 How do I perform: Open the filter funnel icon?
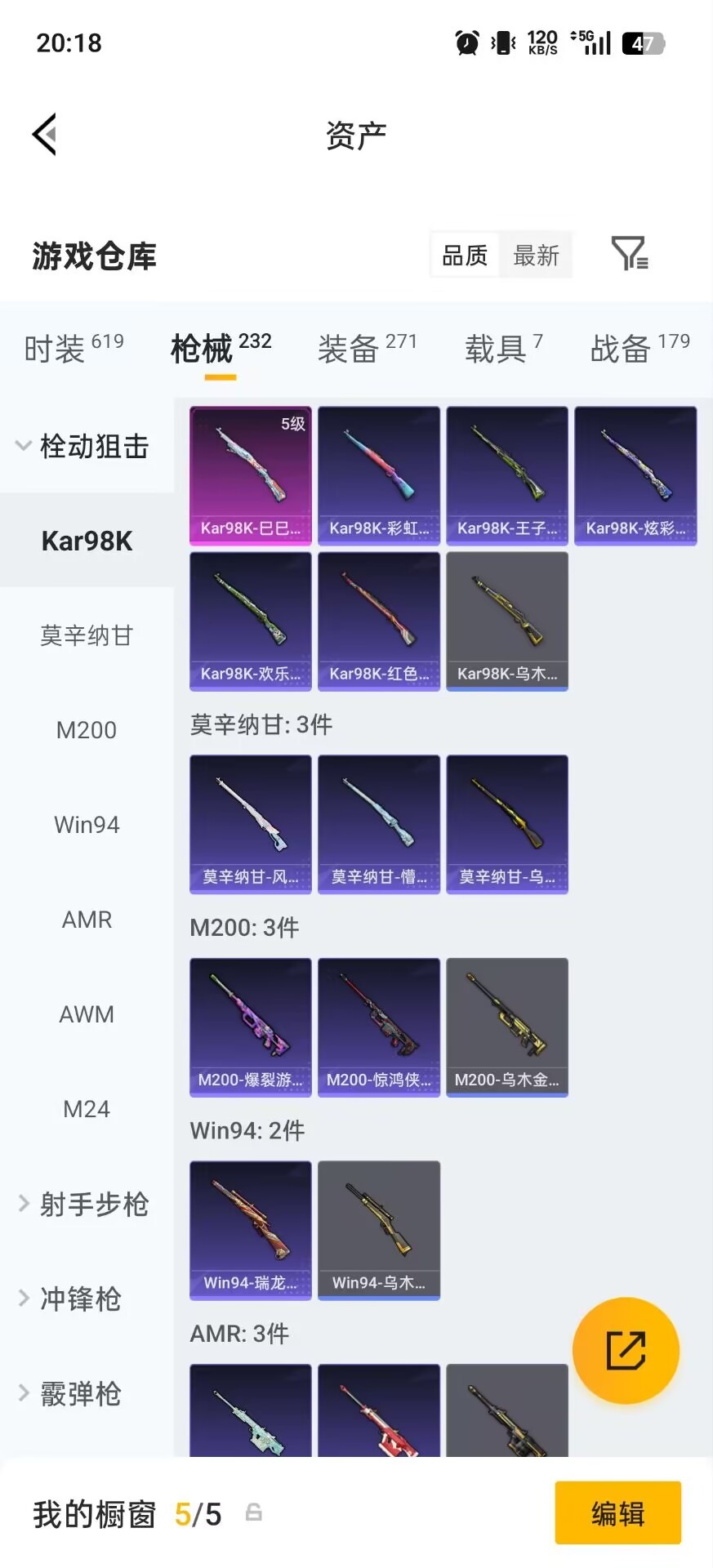pos(629,254)
